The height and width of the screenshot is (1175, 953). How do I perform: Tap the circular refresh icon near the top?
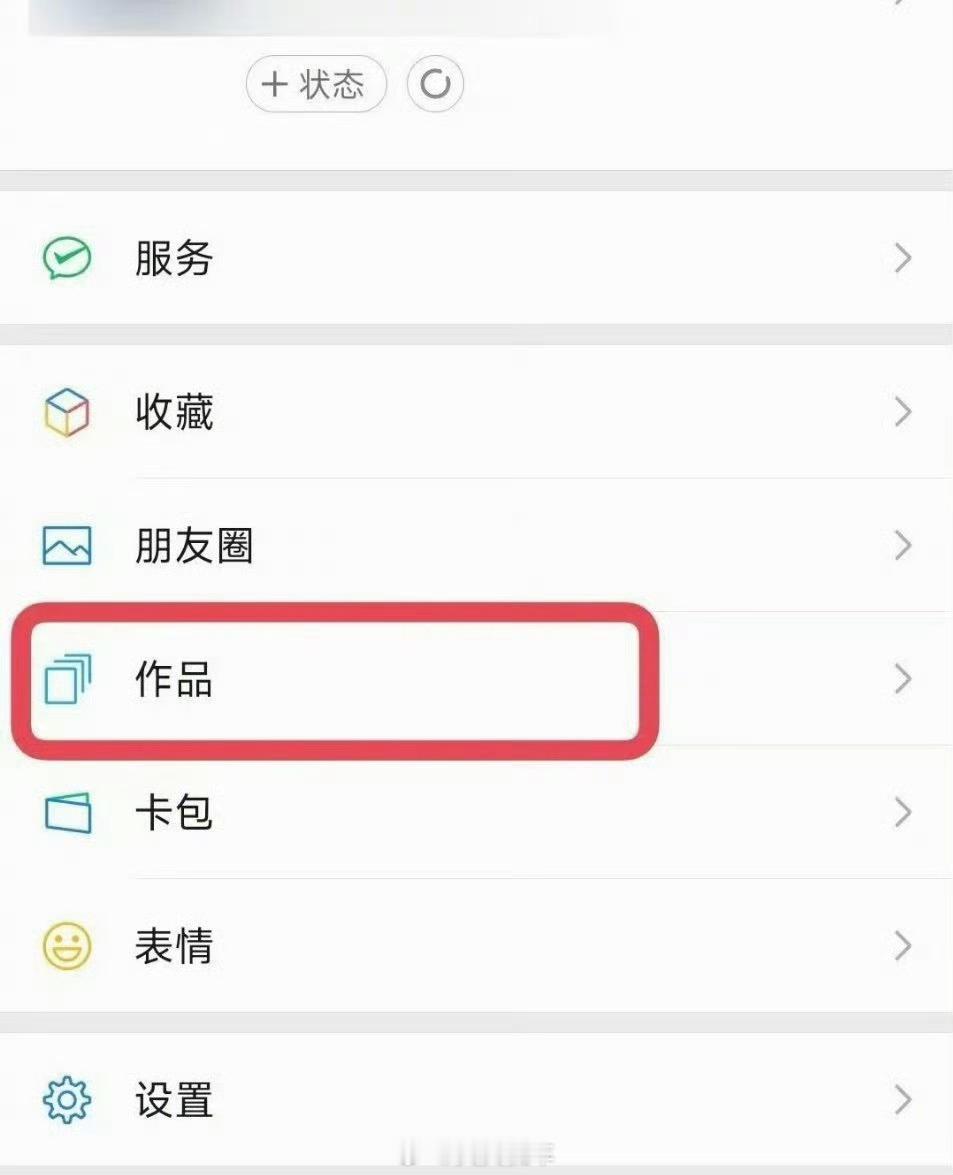435,84
